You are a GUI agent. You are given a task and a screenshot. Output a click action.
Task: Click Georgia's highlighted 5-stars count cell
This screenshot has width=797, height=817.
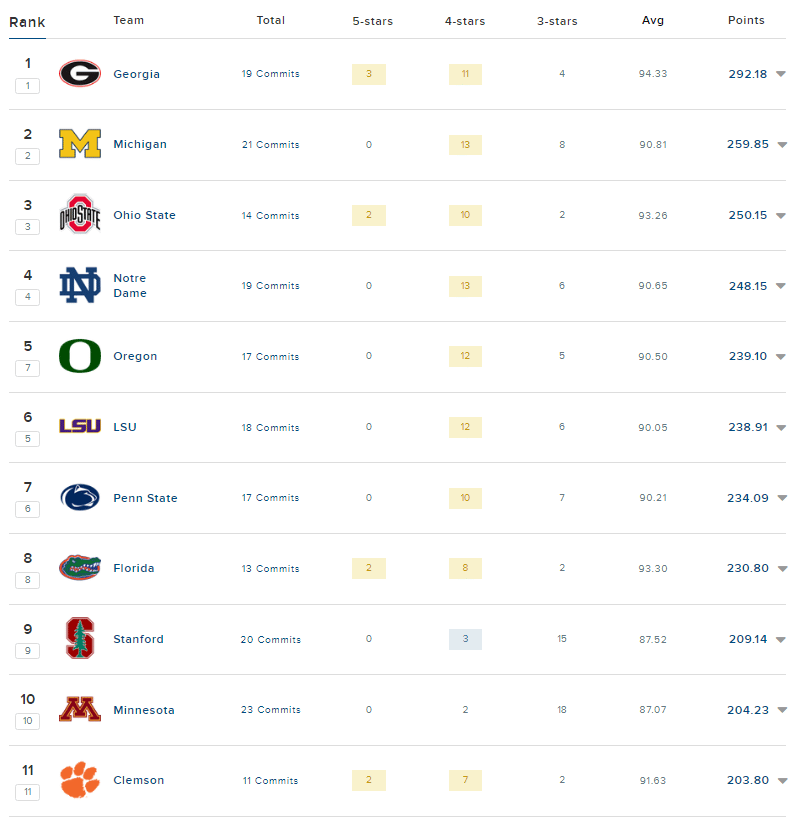coord(368,73)
